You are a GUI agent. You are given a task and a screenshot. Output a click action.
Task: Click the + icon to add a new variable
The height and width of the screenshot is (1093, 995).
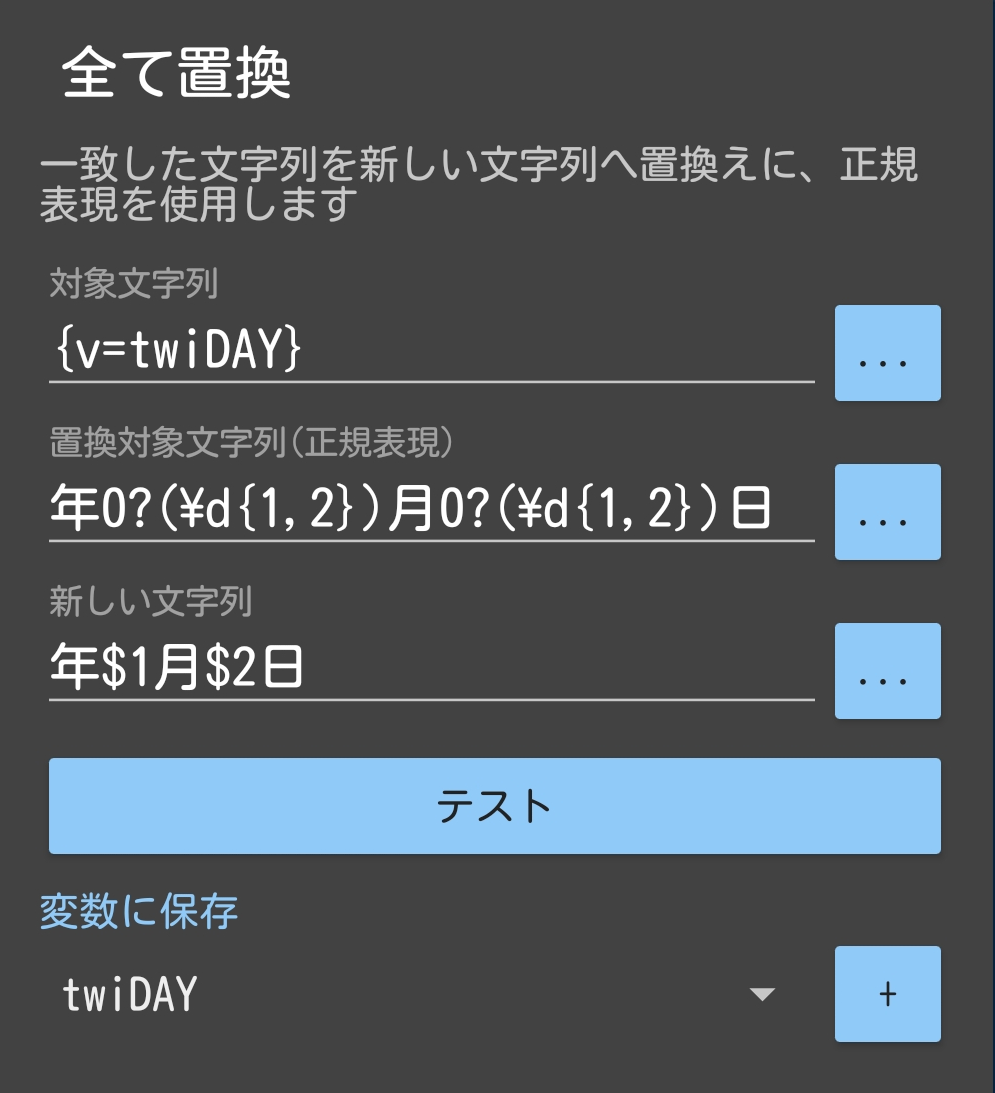pyautogui.click(x=886, y=993)
